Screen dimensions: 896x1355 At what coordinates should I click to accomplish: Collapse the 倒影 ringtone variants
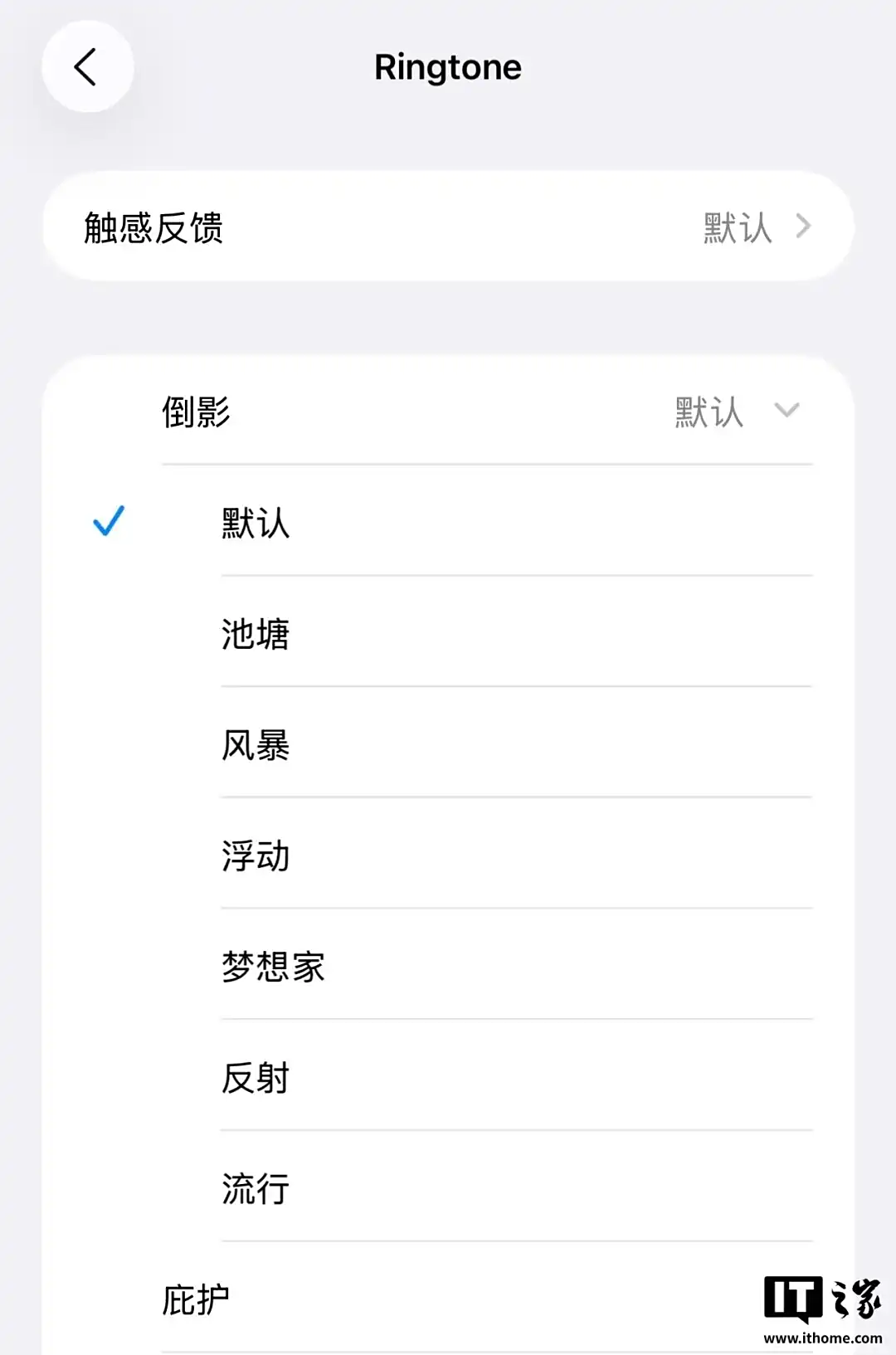(785, 411)
